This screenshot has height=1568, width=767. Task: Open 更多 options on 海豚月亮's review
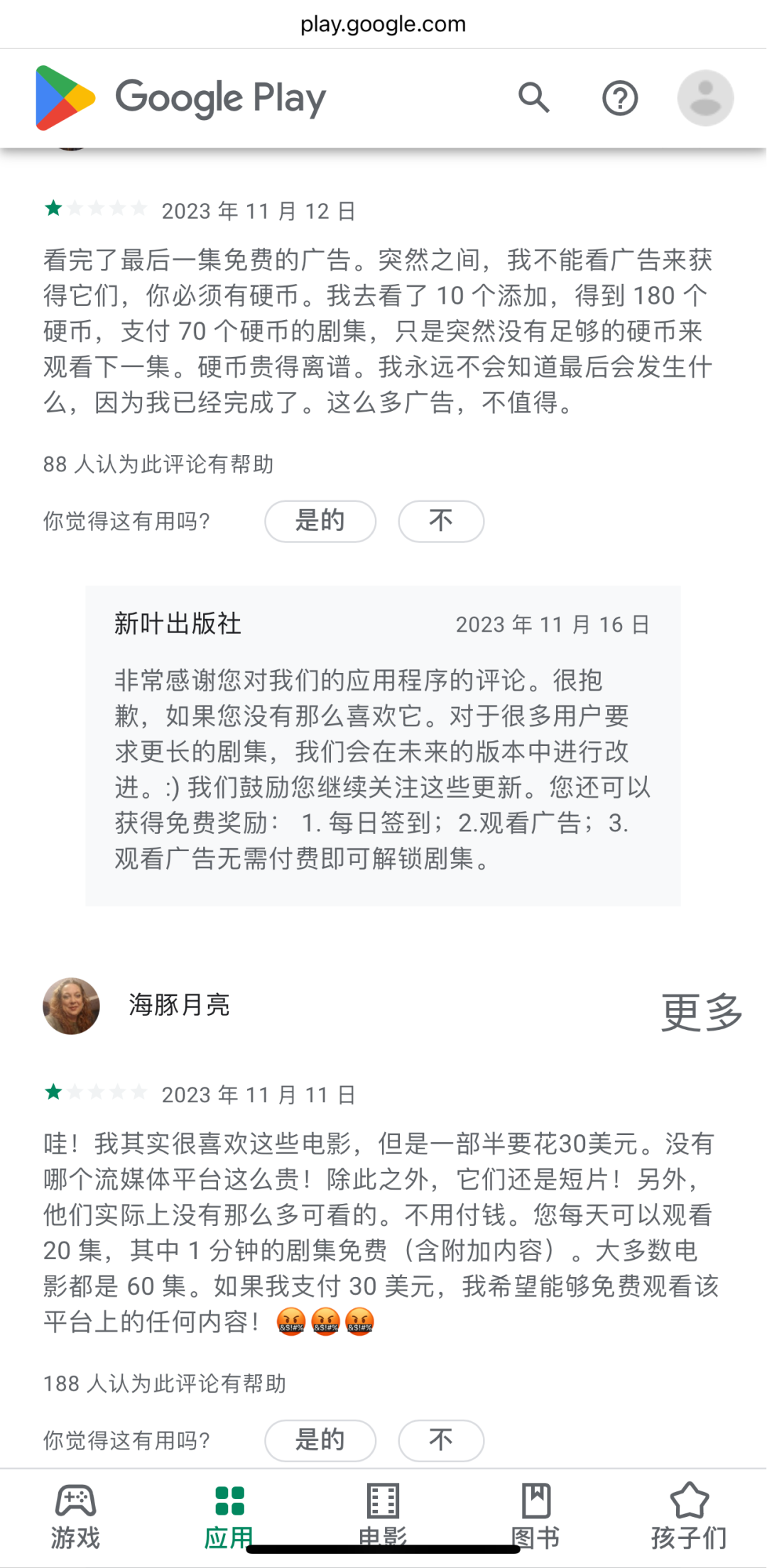tap(701, 1011)
